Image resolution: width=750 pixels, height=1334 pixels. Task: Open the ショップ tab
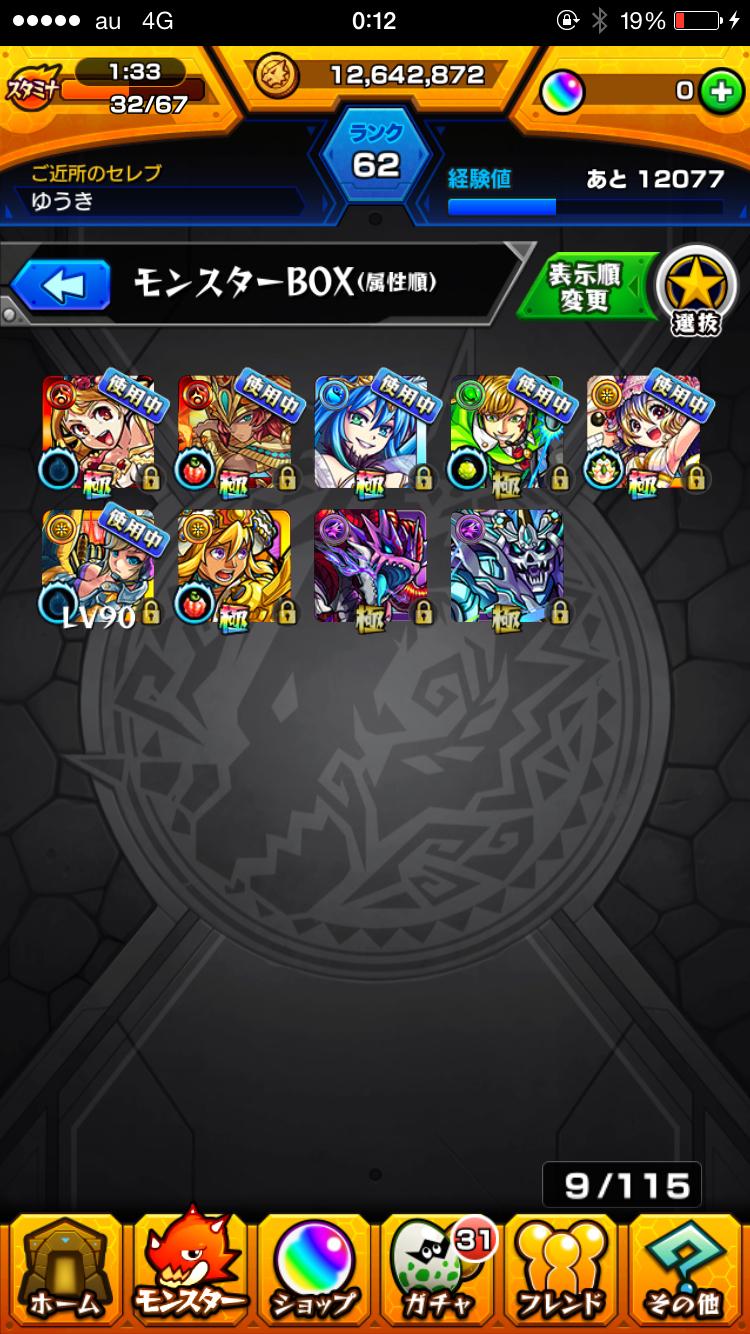pos(313,1270)
